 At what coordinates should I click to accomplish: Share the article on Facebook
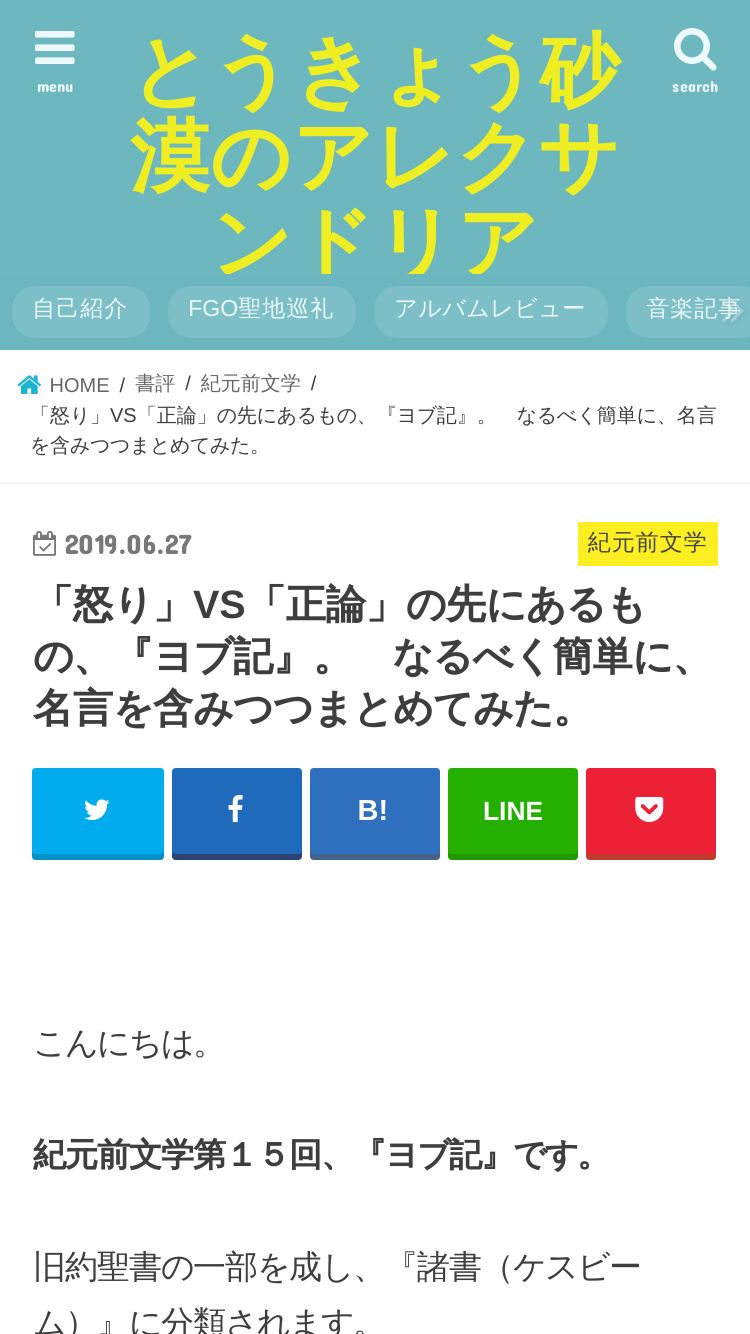tap(237, 814)
